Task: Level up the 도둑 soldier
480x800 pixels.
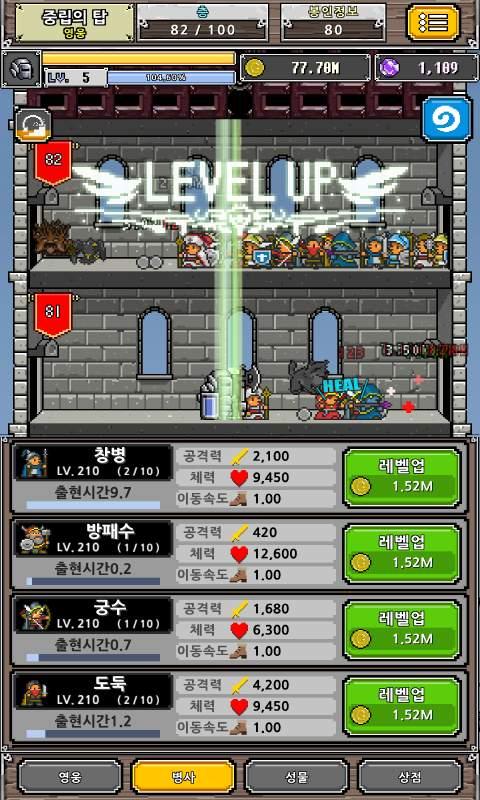Action: click(402, 706)
